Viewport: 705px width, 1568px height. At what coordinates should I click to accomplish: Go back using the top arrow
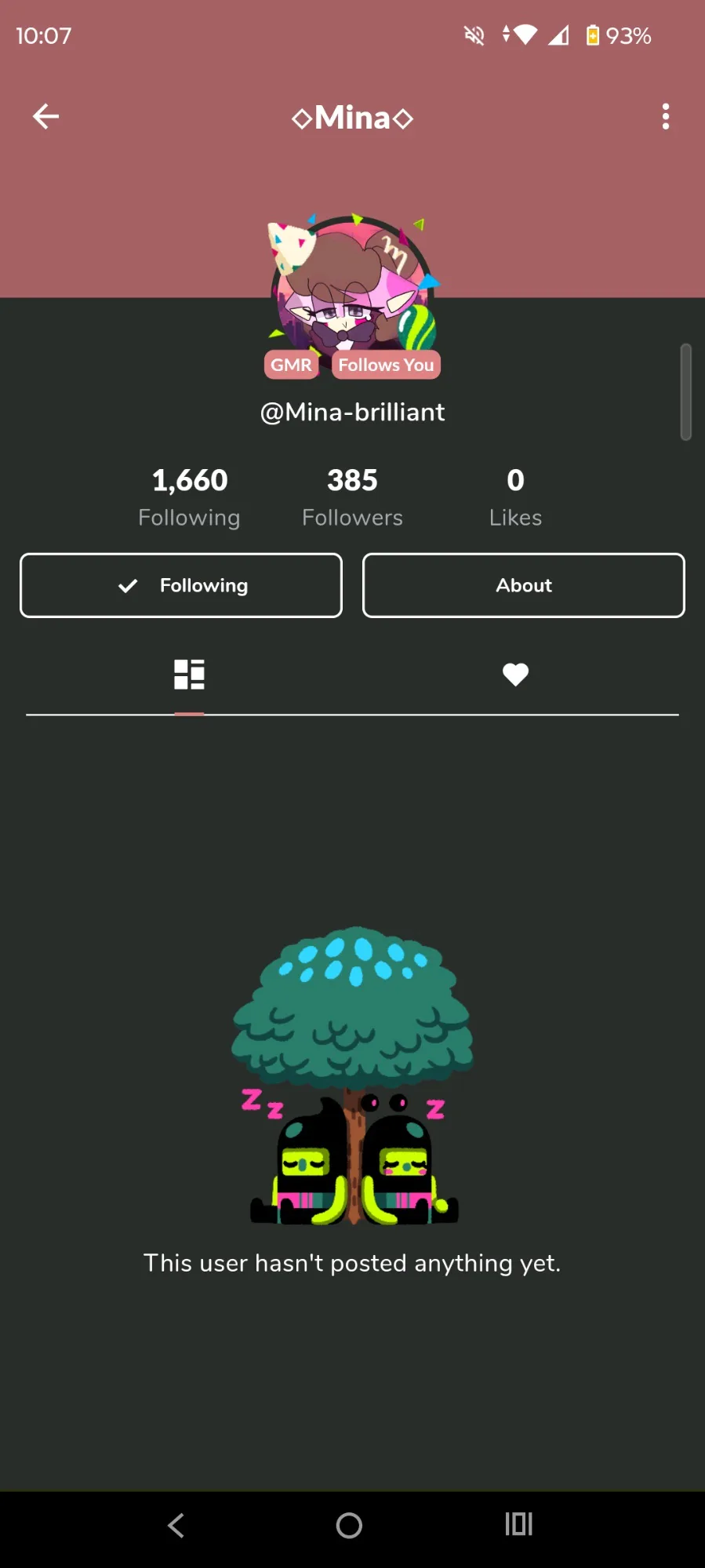click(x=45, y=117)
